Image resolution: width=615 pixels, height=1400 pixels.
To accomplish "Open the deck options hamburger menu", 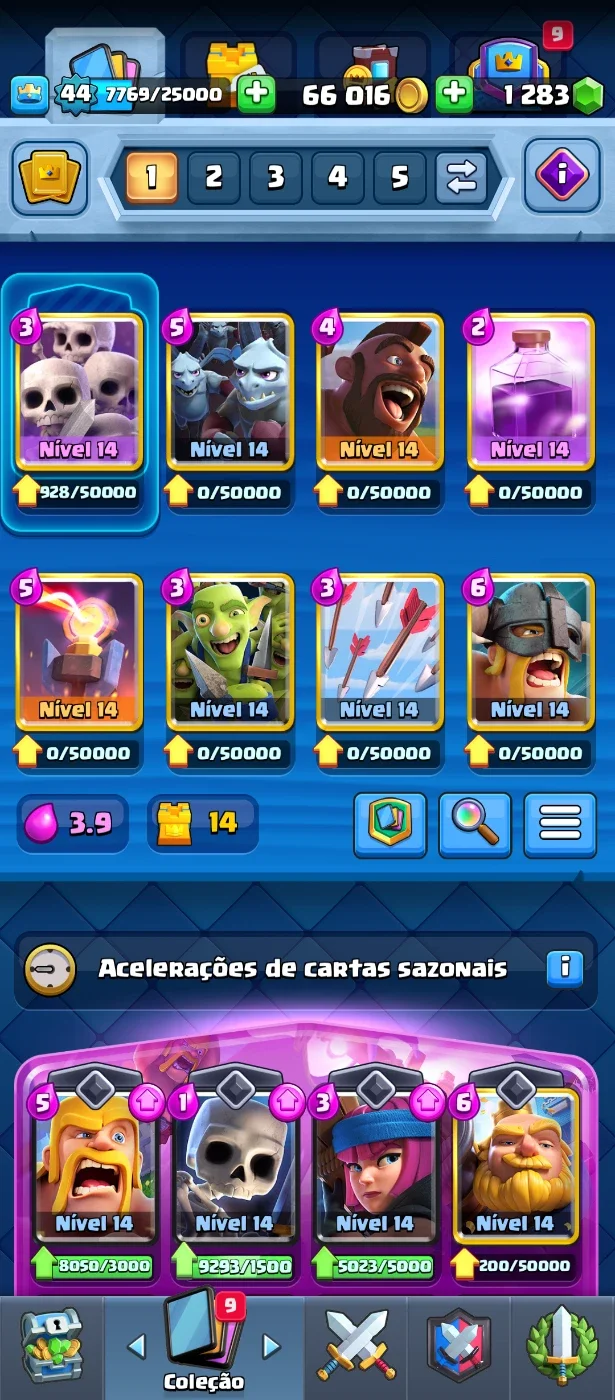I will [x=560, y=825].
